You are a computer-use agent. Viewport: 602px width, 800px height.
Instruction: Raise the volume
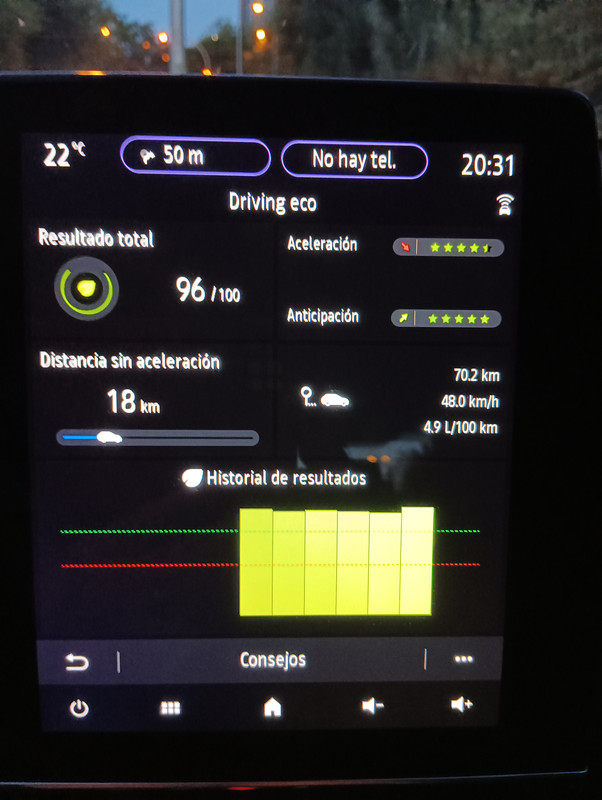point(462,705)
